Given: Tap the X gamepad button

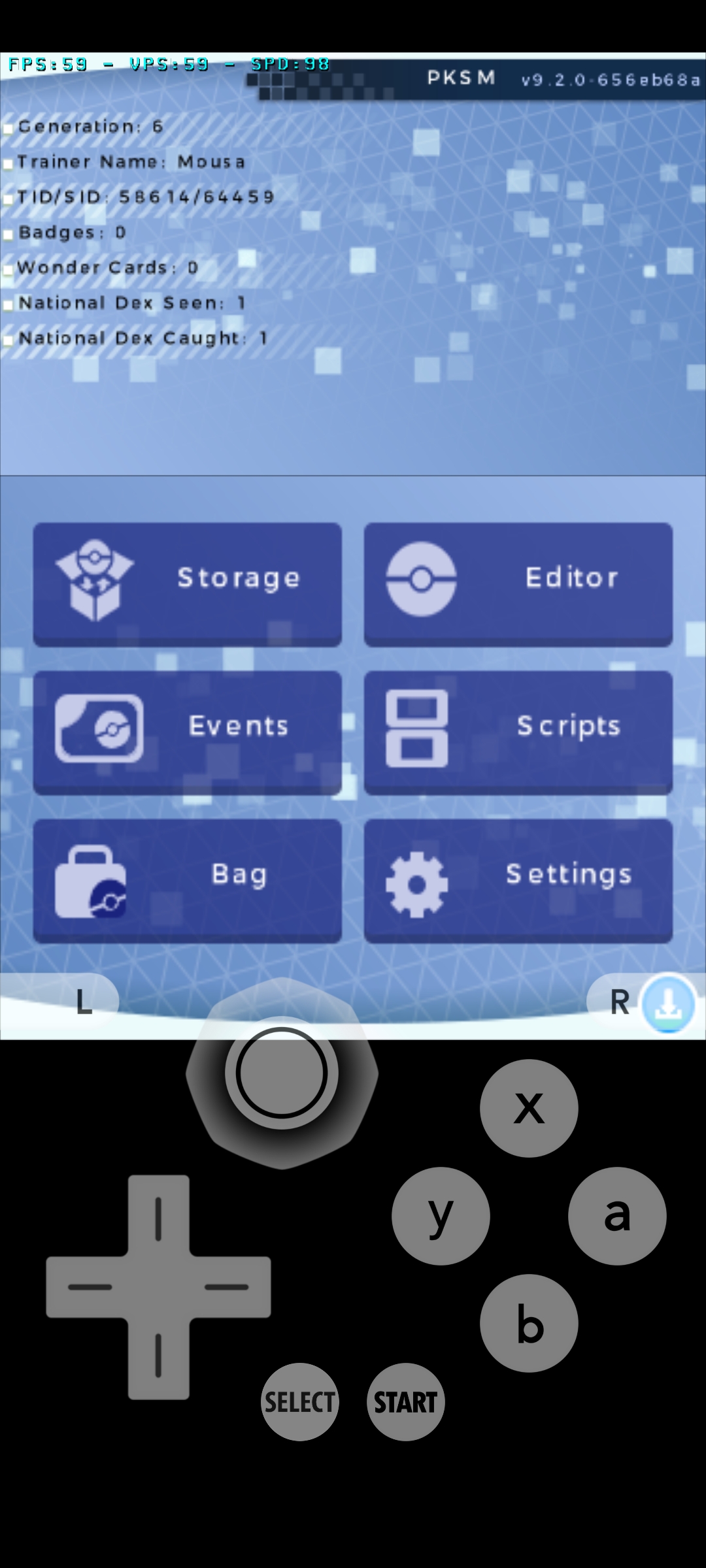Looking at the screenshot, I should tap(529, 1109).
